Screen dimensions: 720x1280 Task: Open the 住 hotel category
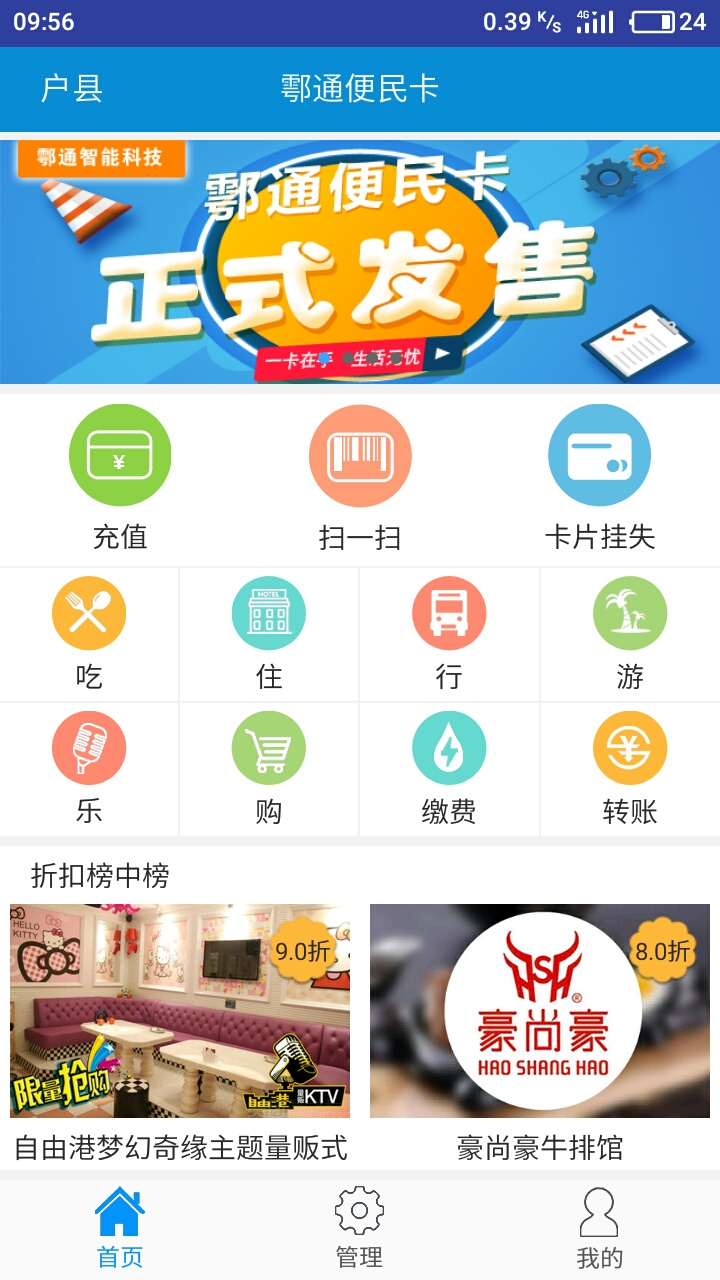[269, 634]
